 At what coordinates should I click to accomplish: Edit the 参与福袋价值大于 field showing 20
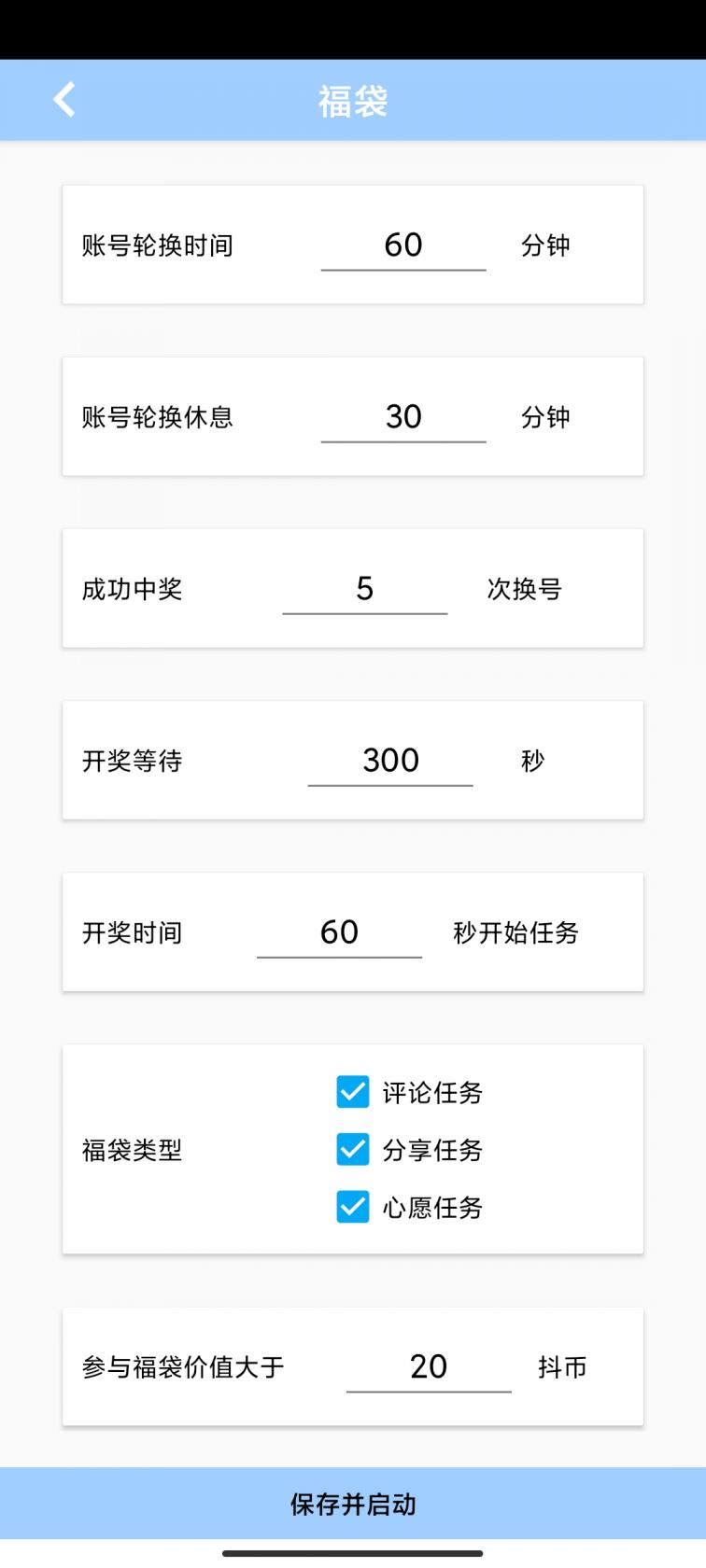coord(429,1367)
